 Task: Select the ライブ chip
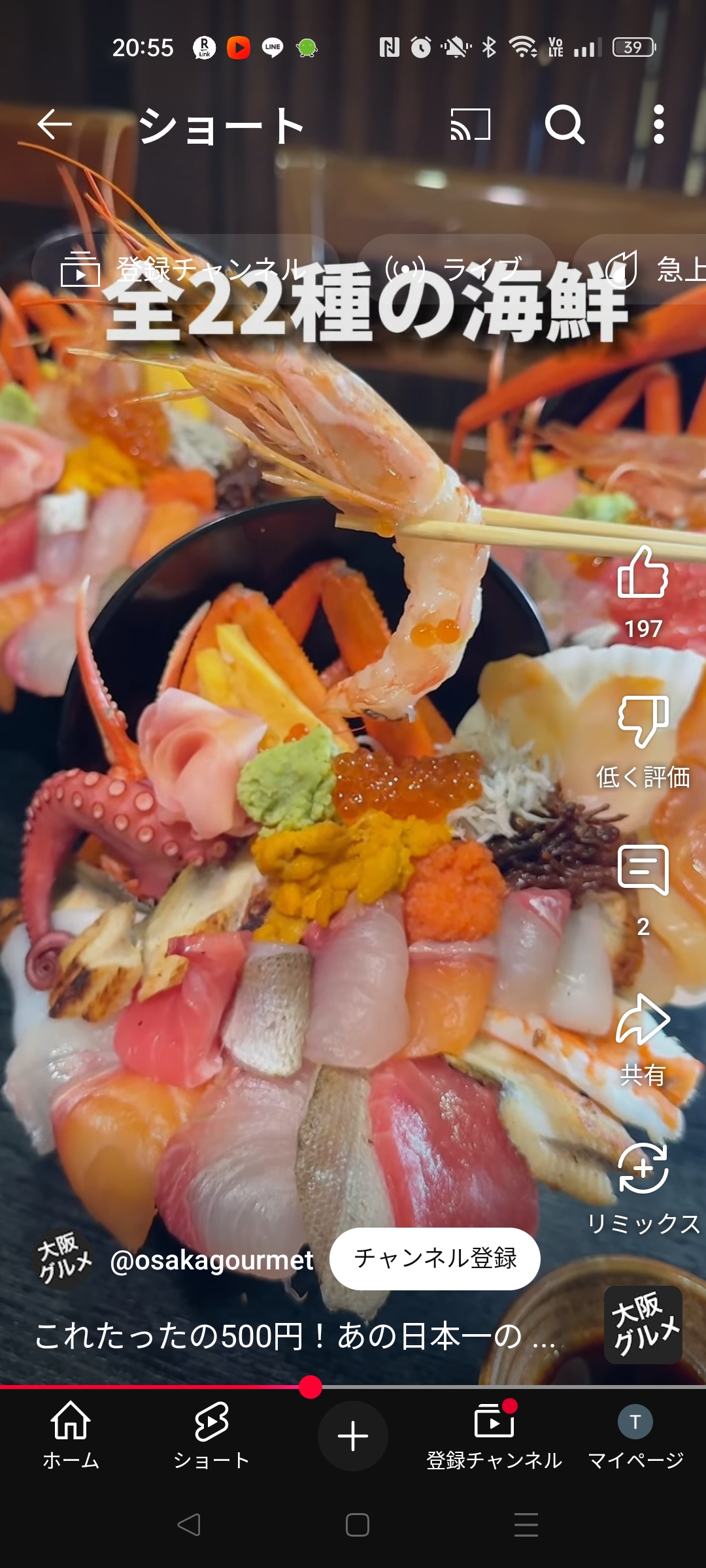click(x=456, y=269)
